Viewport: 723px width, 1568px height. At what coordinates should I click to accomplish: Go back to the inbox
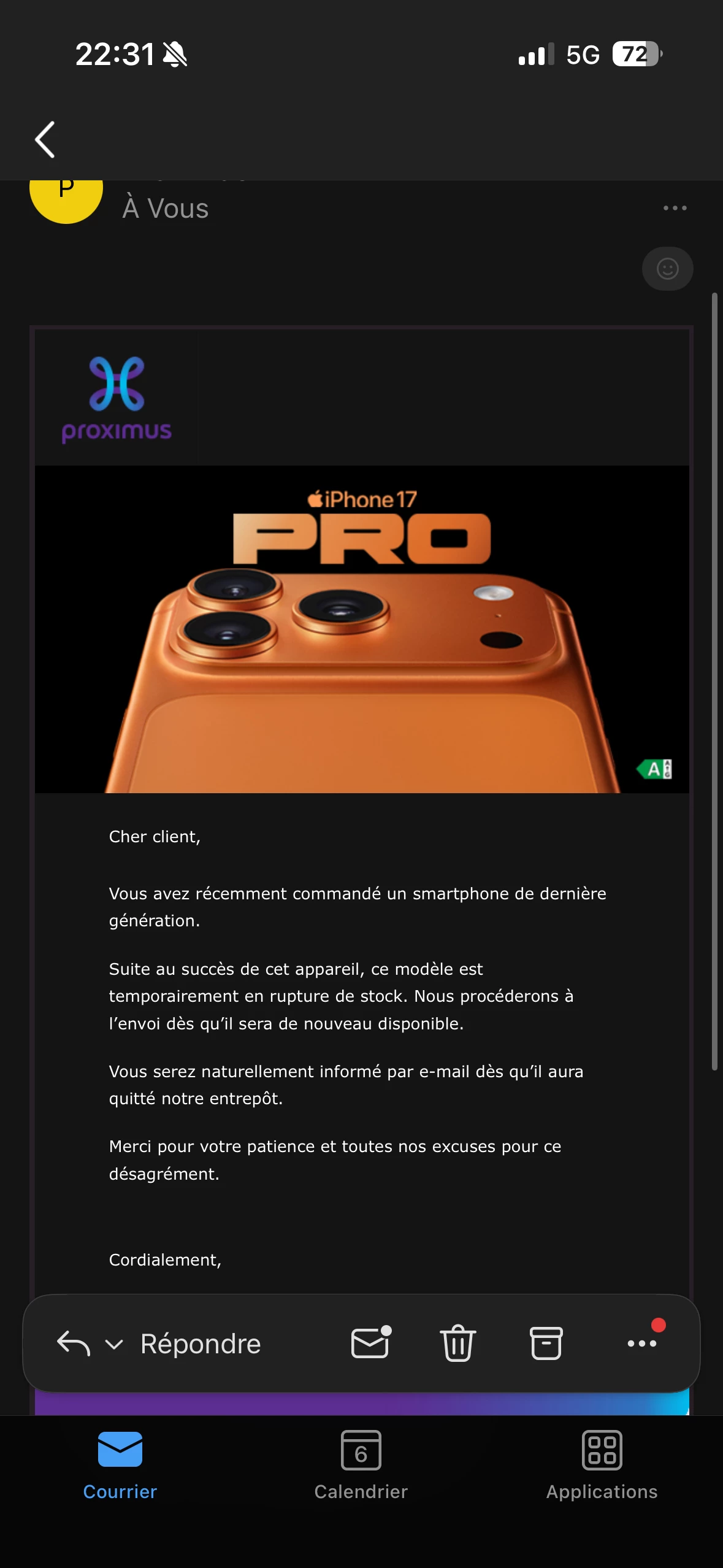[x=45, y=139]
